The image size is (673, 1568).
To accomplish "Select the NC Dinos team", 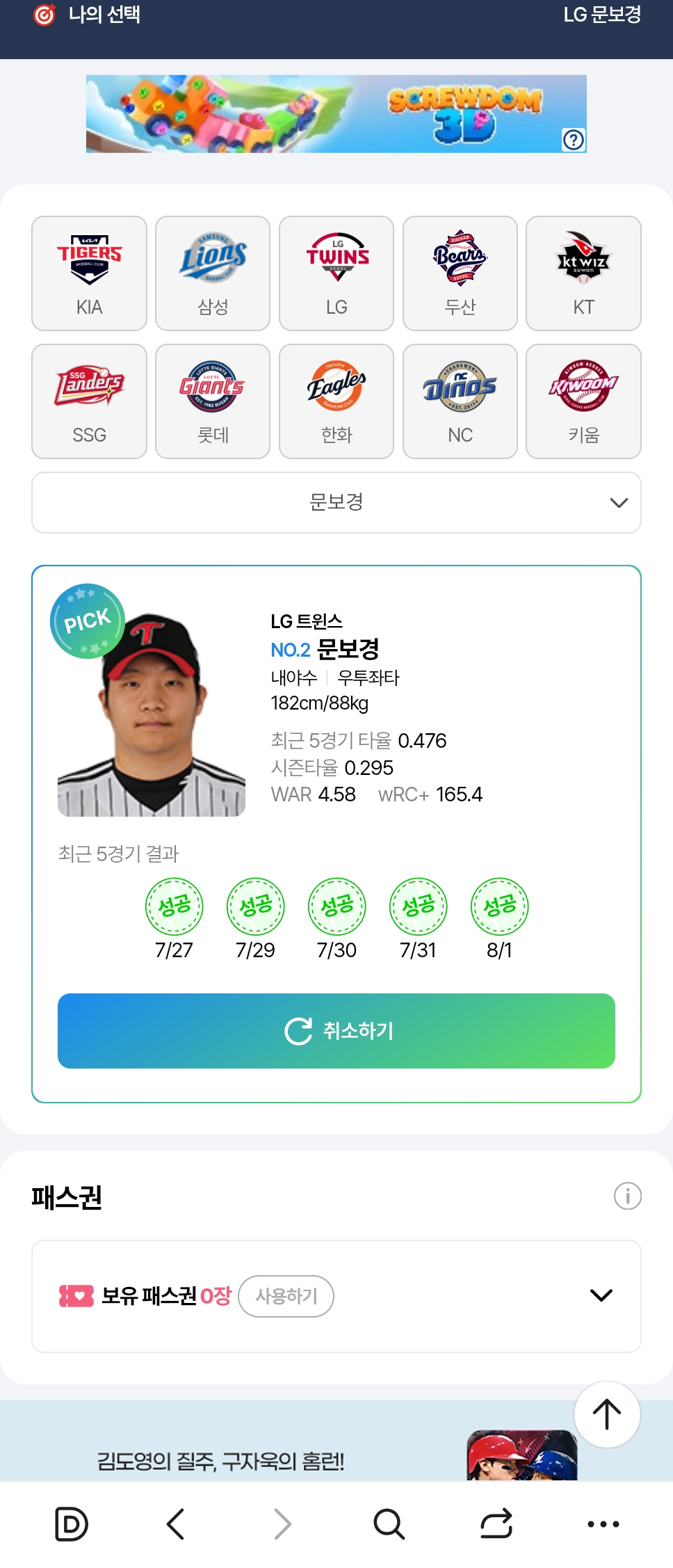I will [x=460, y=401].
